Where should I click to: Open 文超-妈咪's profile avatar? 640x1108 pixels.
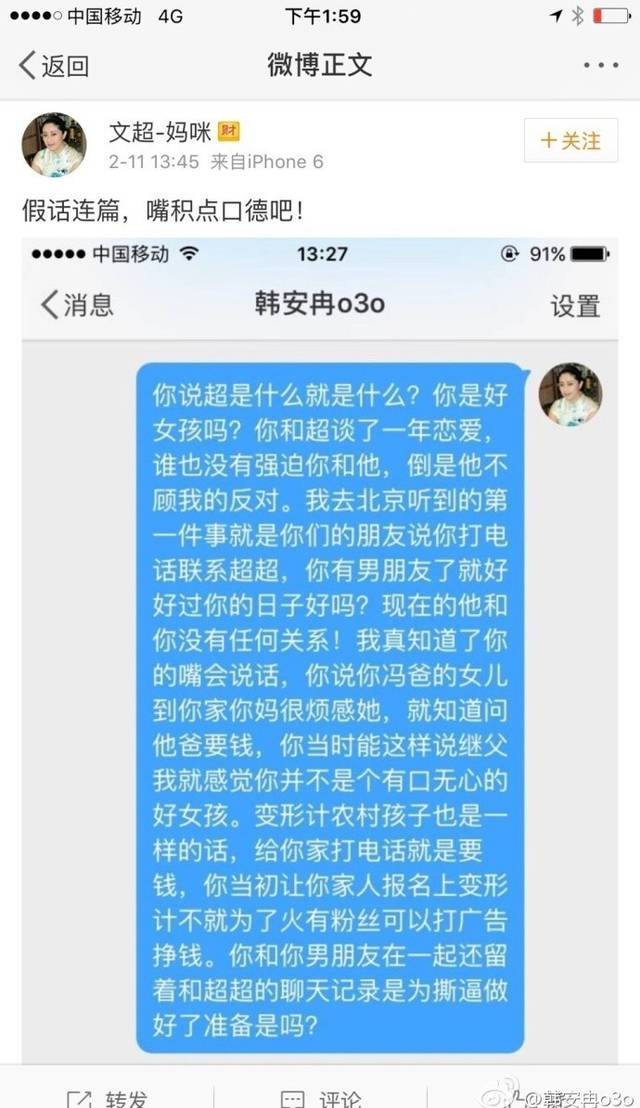tap(54, 145)
